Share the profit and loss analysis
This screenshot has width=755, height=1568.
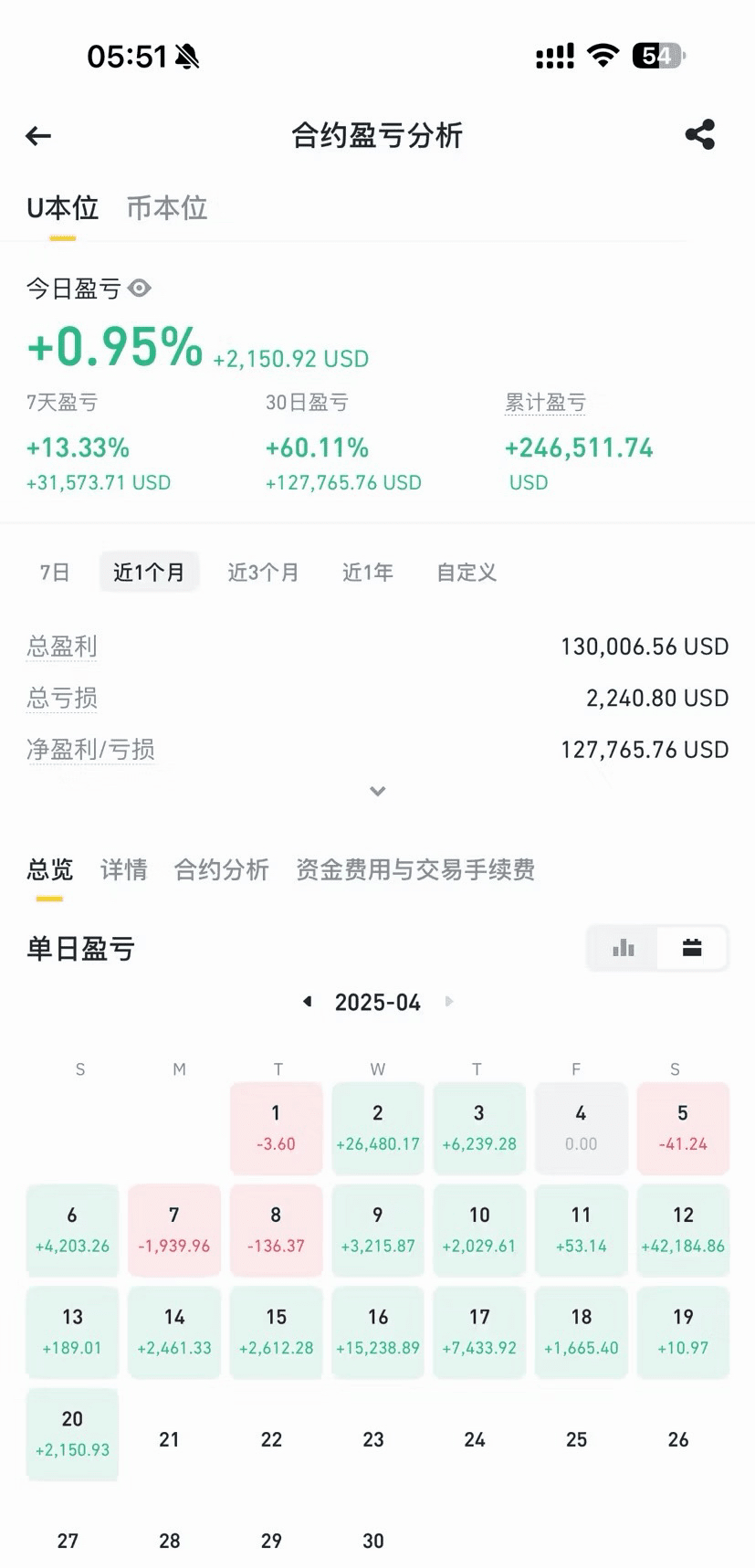coord(700,135)
